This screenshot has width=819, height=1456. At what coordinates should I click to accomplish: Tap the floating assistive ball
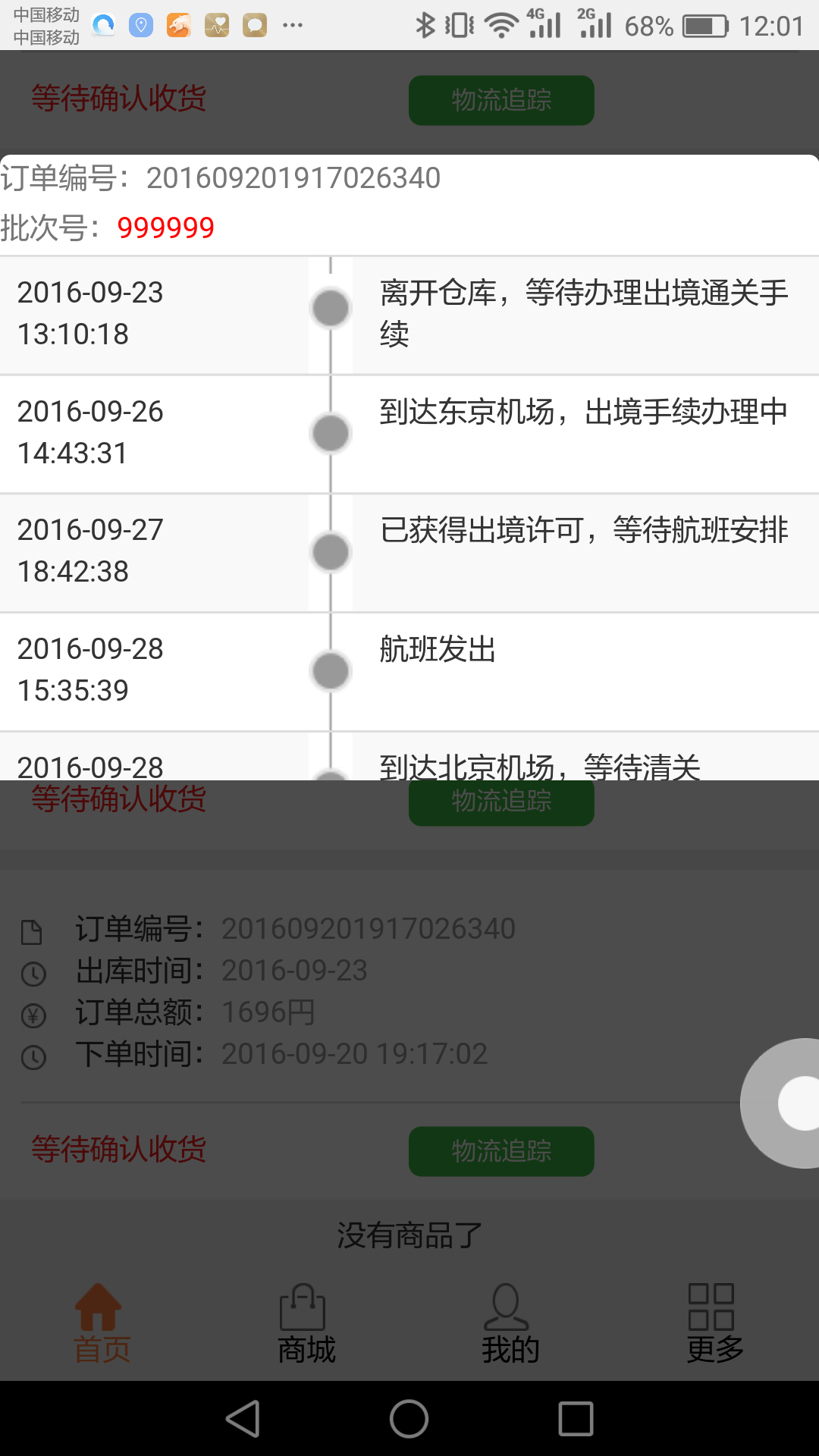[x=781, y=1103]
